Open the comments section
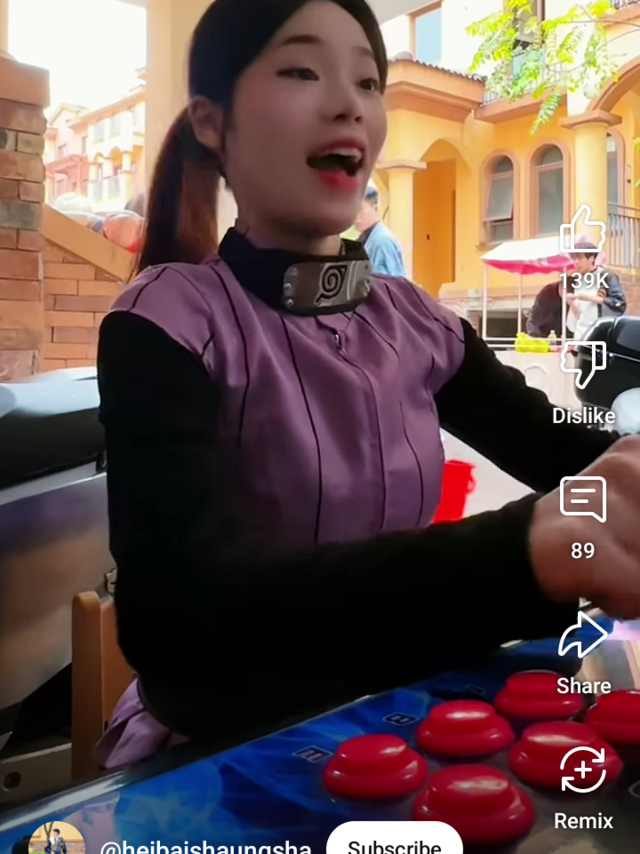This screenshot has height=854, width=640. [583, 499]
